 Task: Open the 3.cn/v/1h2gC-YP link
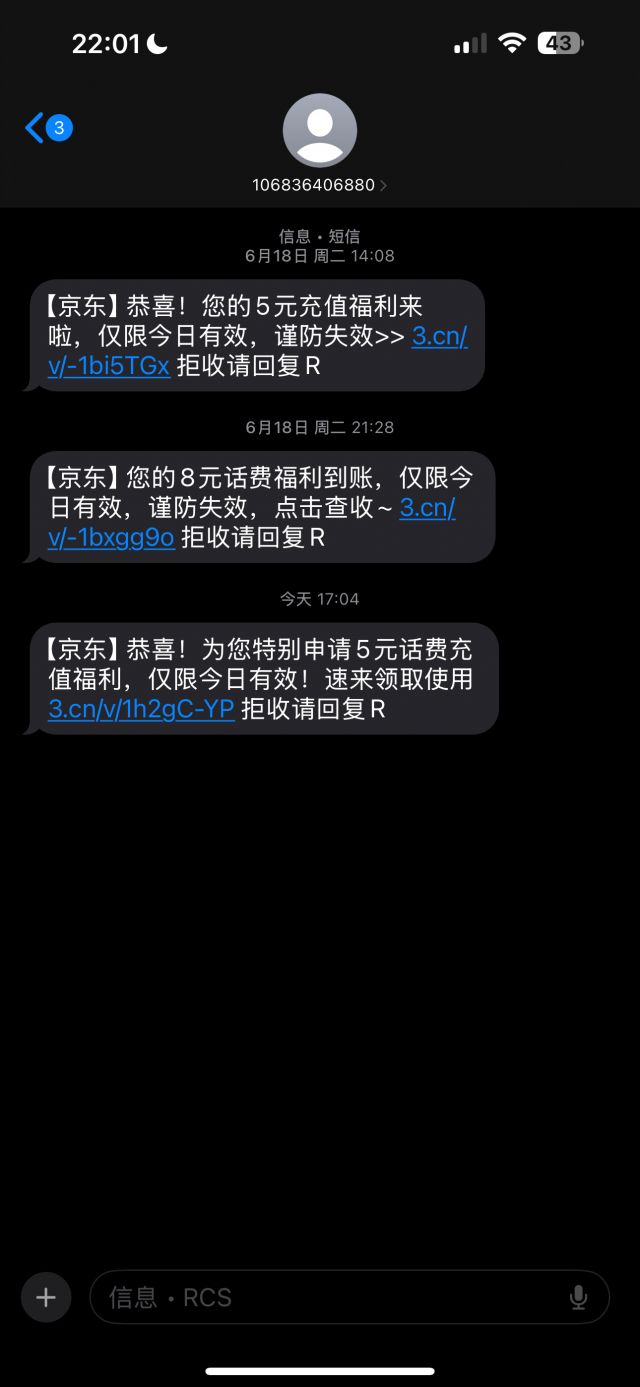coord(141,709)
